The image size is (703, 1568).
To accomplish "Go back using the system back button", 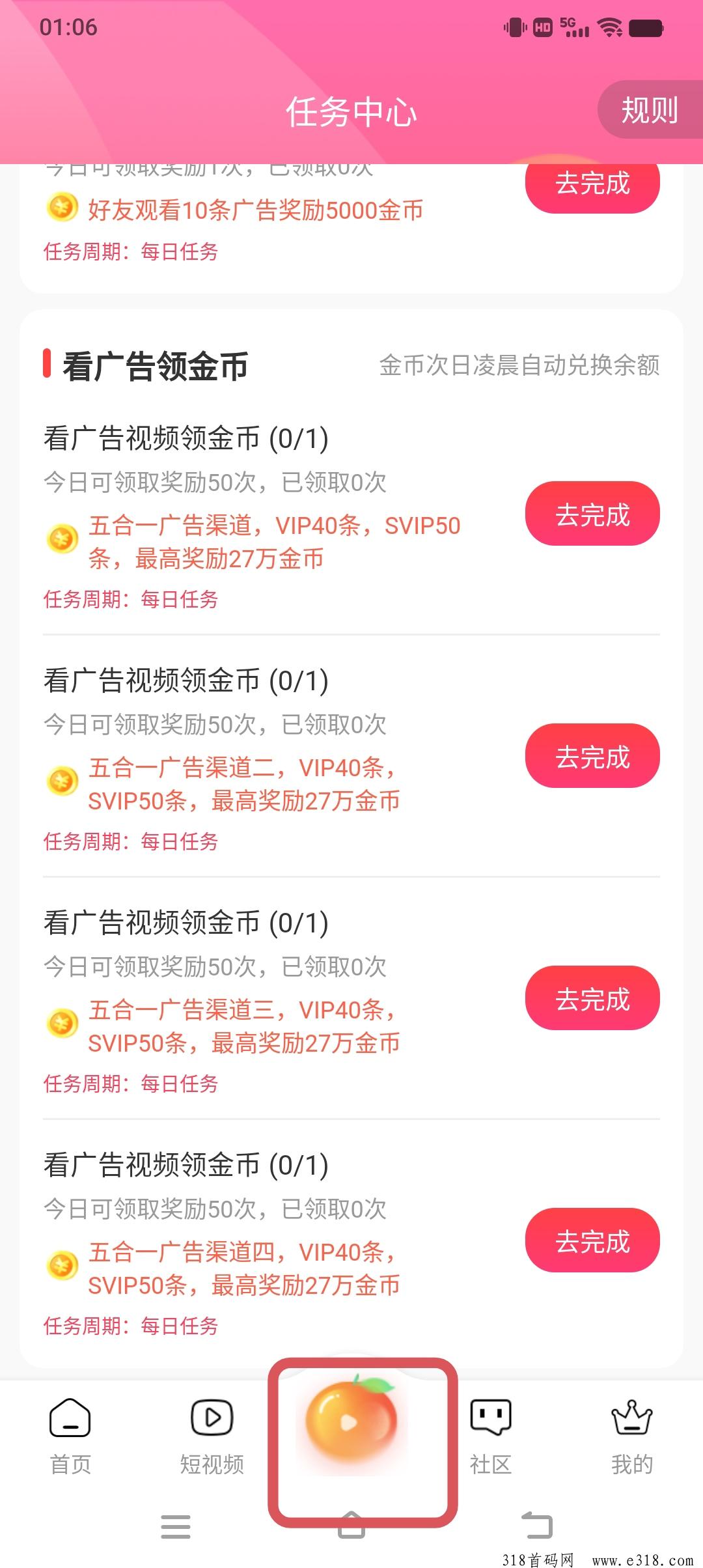I will click(x=537, y=1526).
